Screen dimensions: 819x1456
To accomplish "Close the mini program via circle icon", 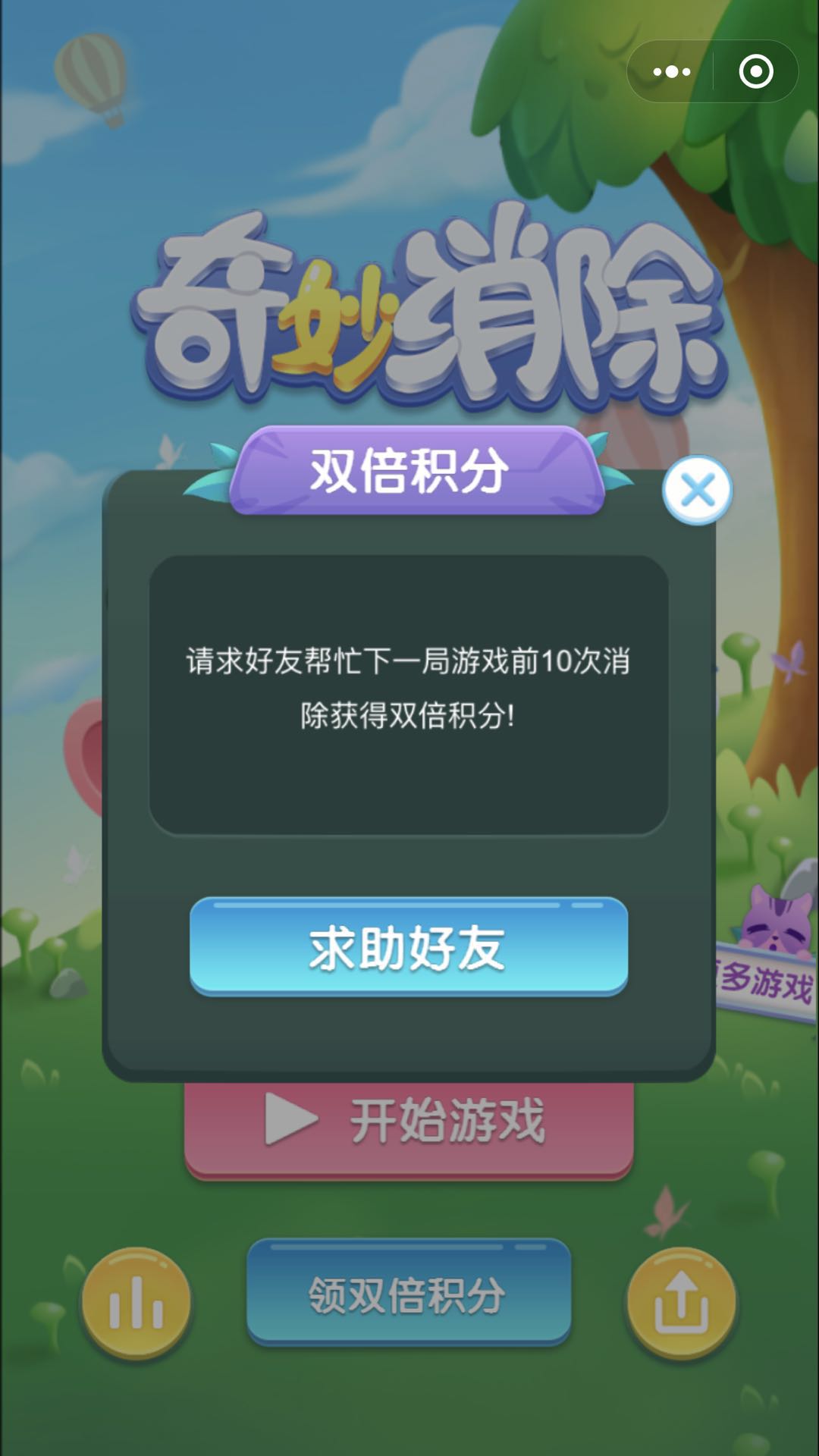I will click(755, 72).
